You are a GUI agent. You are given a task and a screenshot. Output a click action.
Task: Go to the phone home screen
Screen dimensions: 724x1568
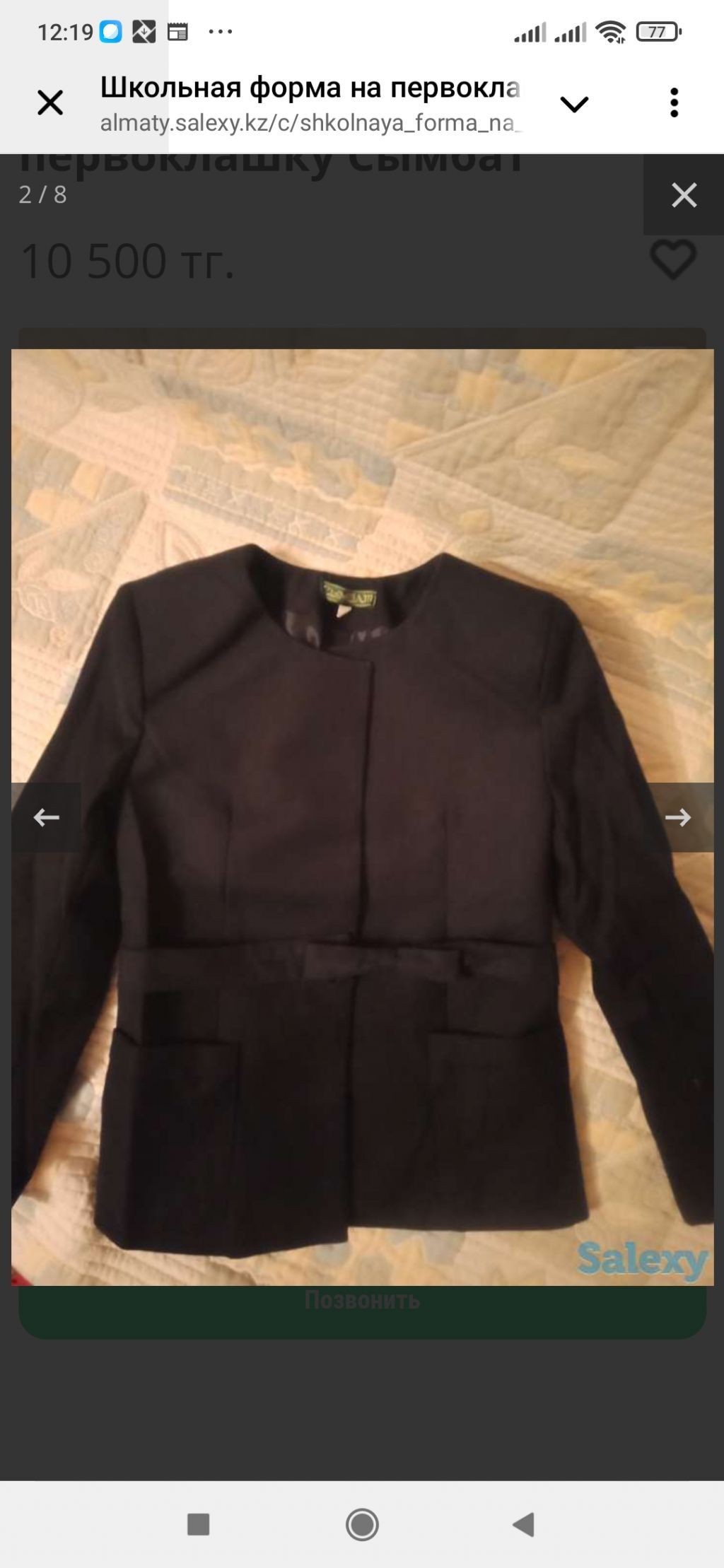[x=362, y=1524]
